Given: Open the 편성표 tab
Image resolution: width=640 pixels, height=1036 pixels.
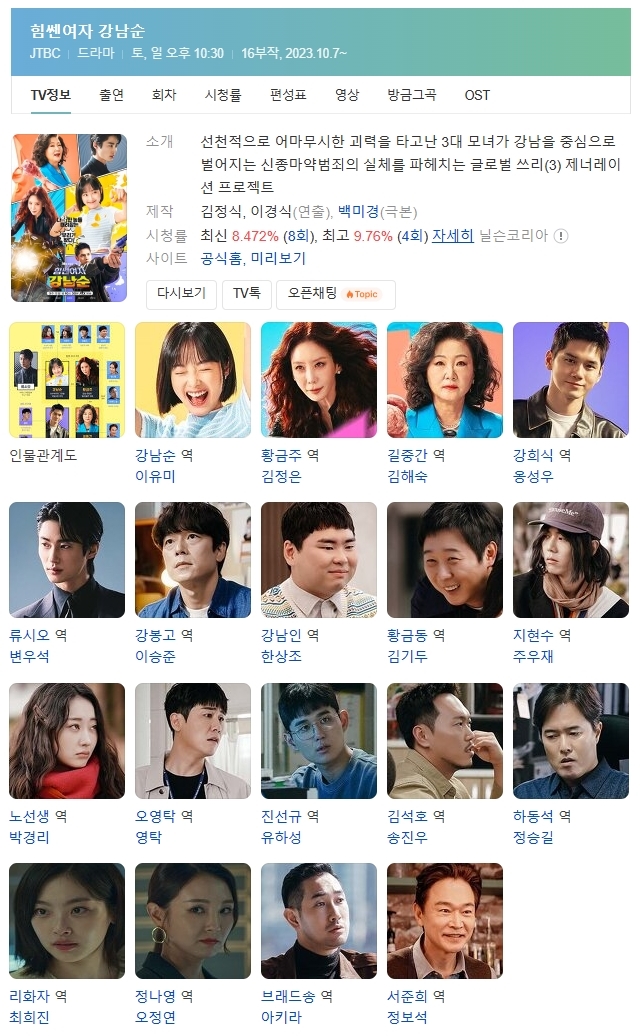Looking at the screenshot, I should coord(288,95).
